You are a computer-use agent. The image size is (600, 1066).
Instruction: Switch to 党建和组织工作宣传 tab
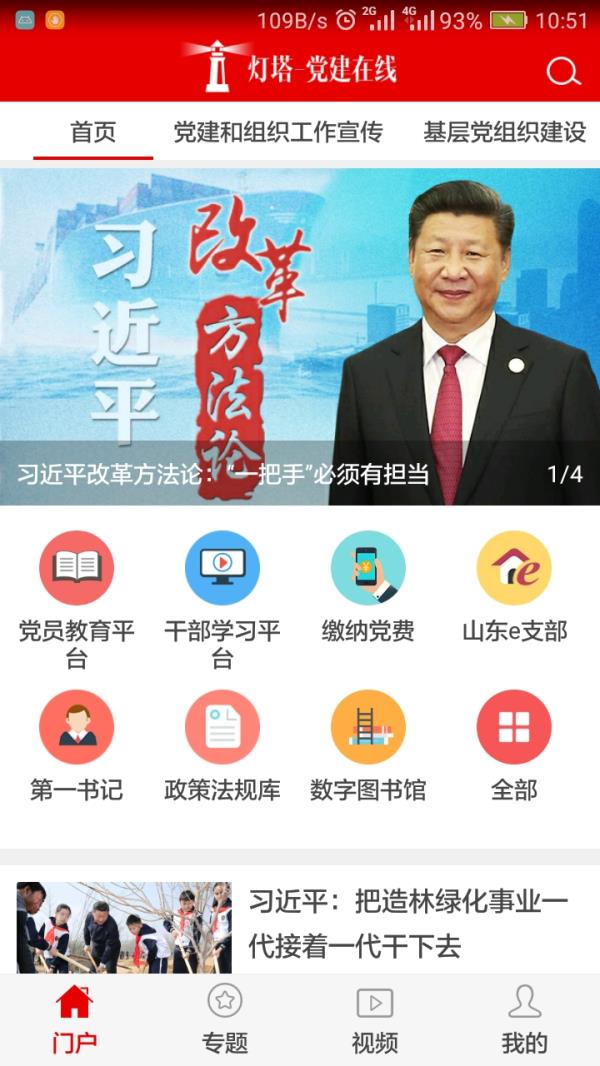coord(278,132)
